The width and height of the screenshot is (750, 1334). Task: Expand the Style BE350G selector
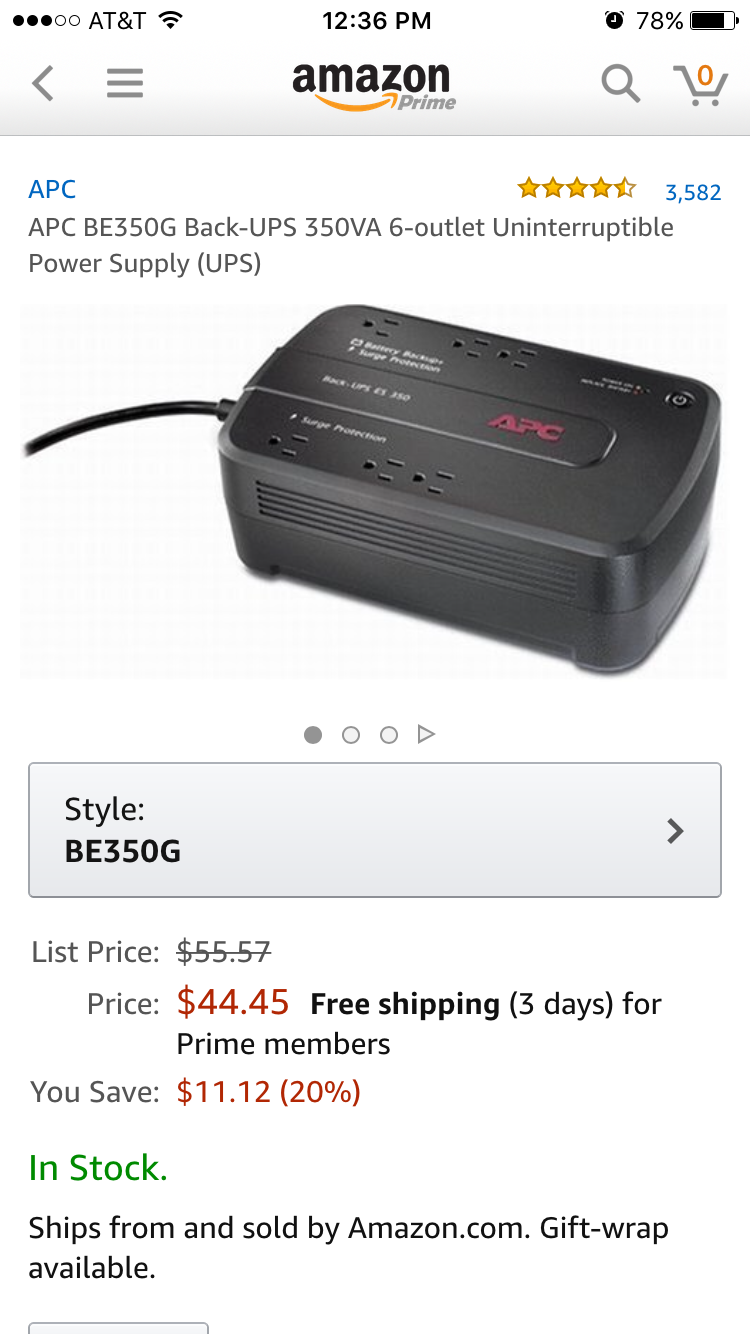click(375, 830)
